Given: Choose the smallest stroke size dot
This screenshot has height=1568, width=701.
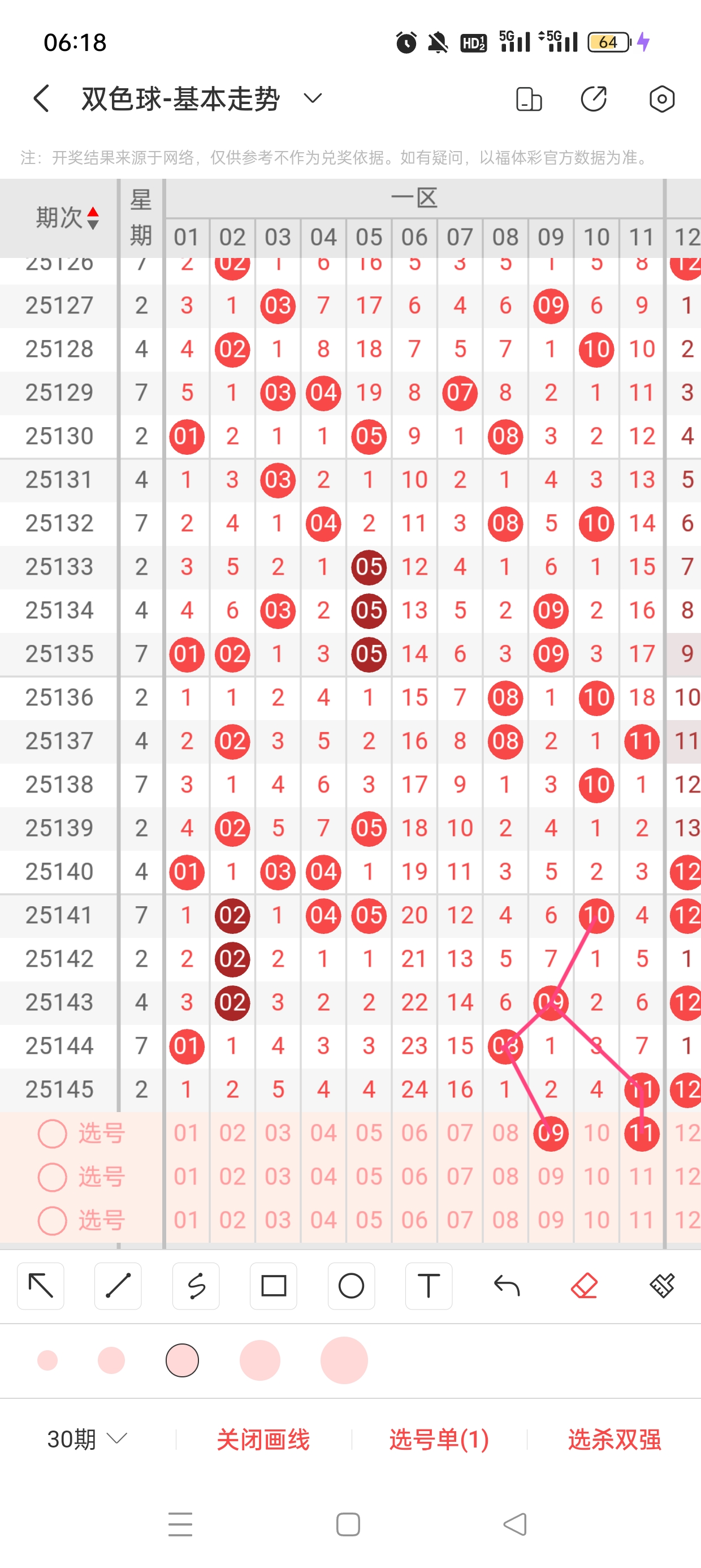Looking at the screenshot, I should 47,1360.
